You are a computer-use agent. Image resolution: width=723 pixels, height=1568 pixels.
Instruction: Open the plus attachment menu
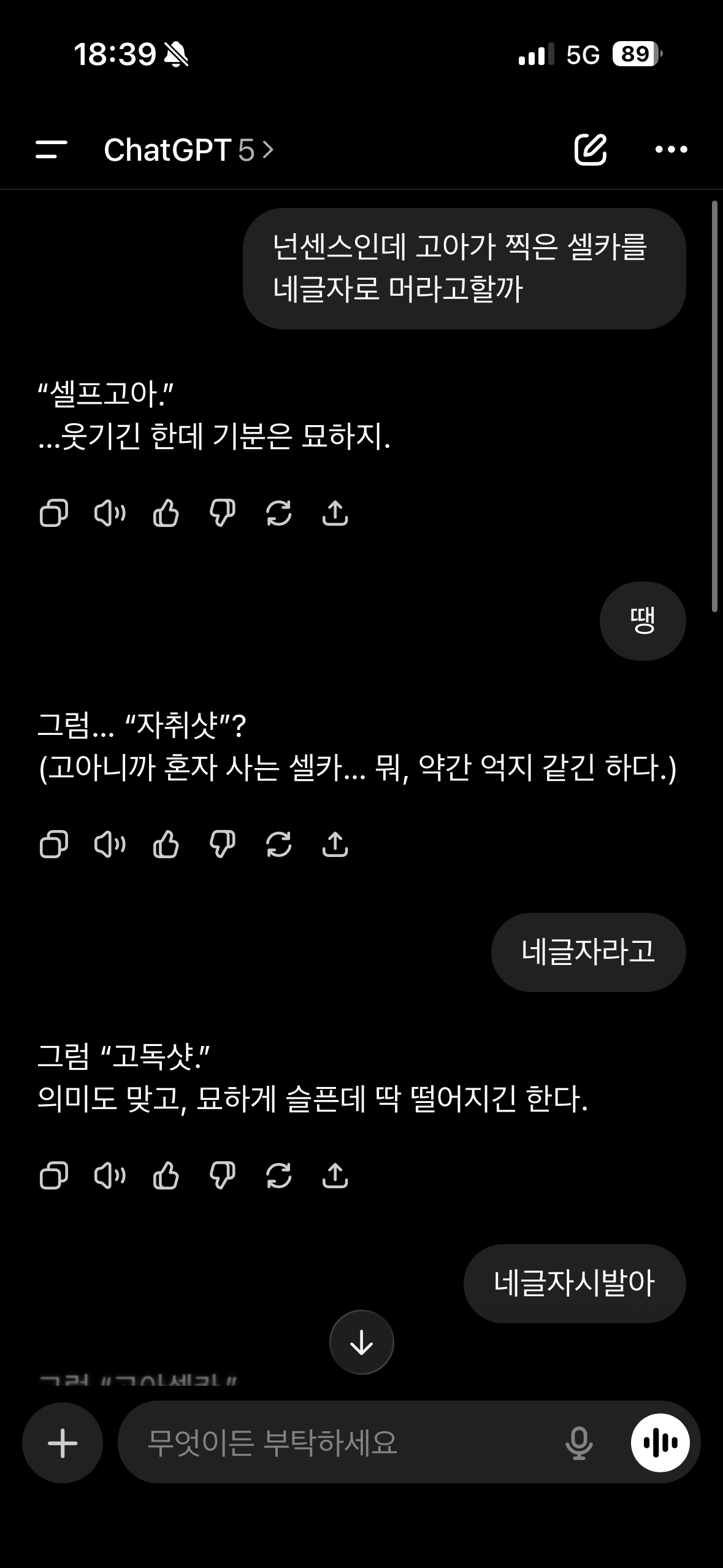point(63,1443)
